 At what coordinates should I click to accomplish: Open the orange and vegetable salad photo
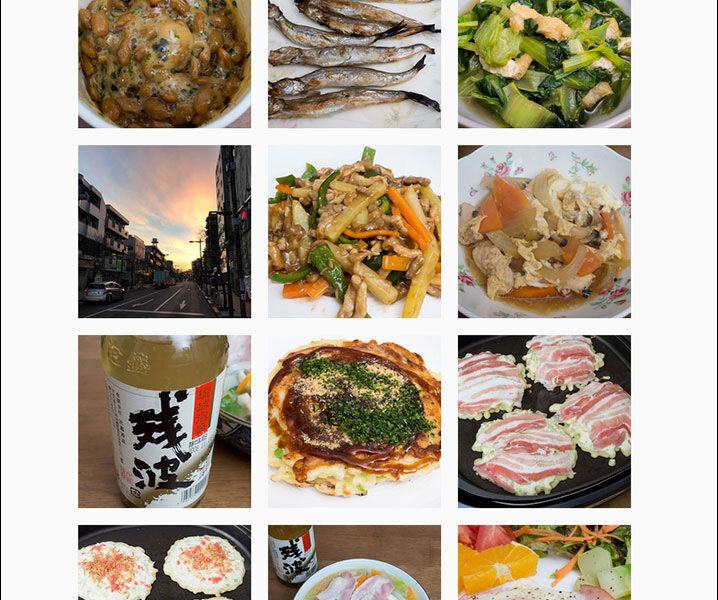coord(544,563)
